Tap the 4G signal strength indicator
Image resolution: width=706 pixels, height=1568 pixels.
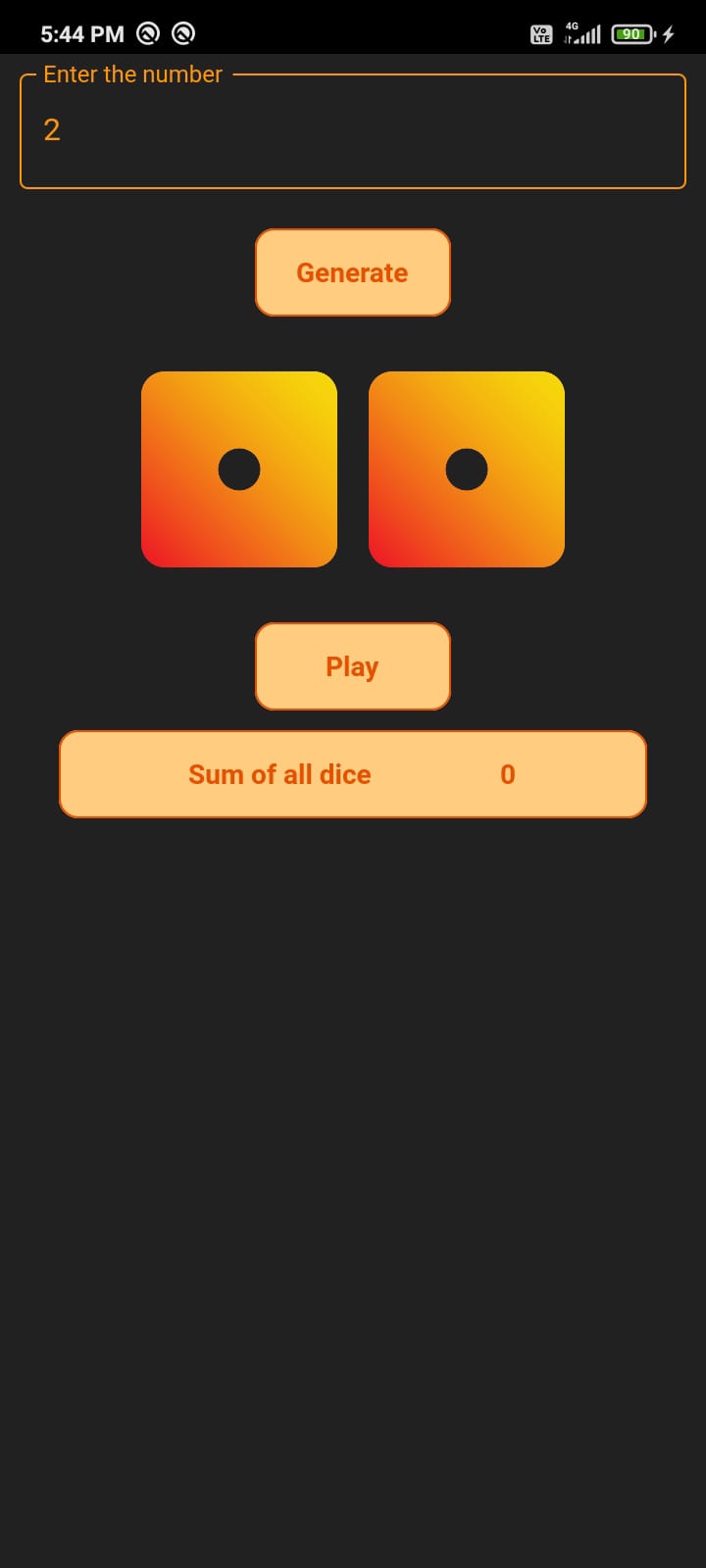(583, 32)
